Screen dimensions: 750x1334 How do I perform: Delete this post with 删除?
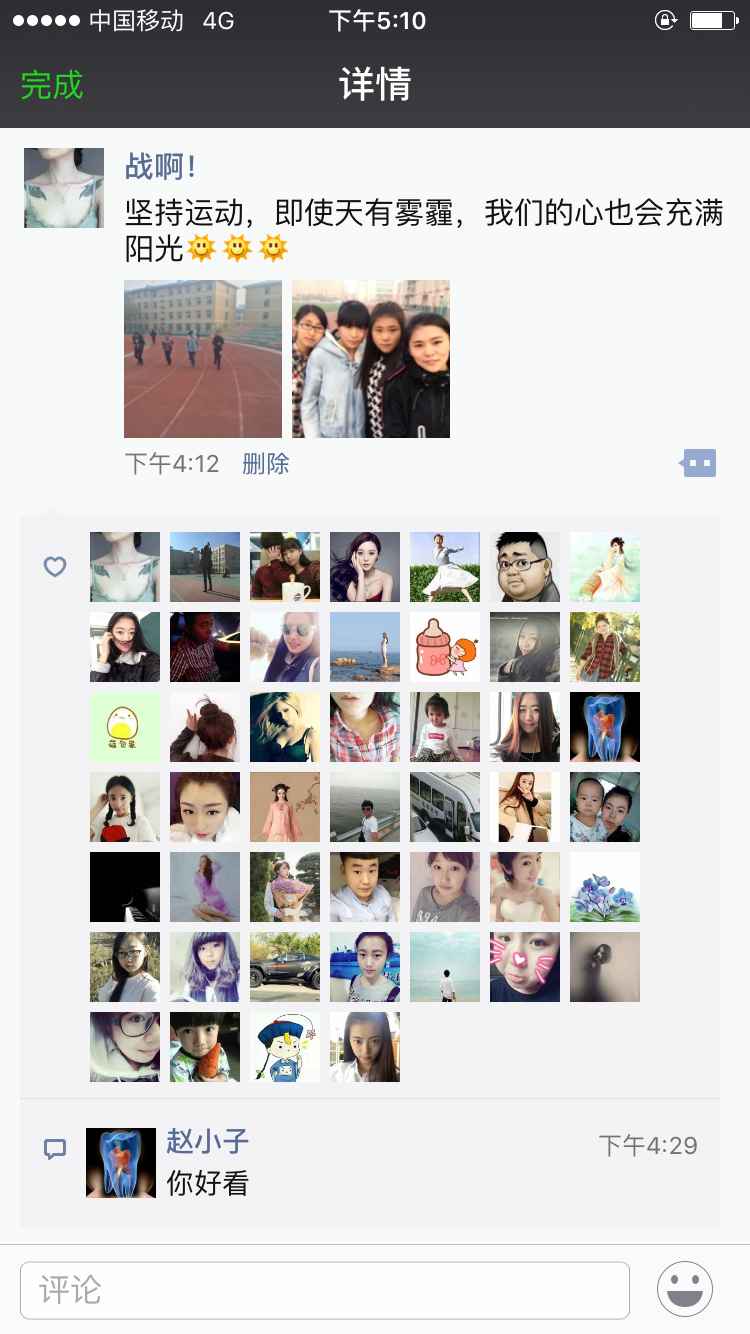[x=266, y=464]
